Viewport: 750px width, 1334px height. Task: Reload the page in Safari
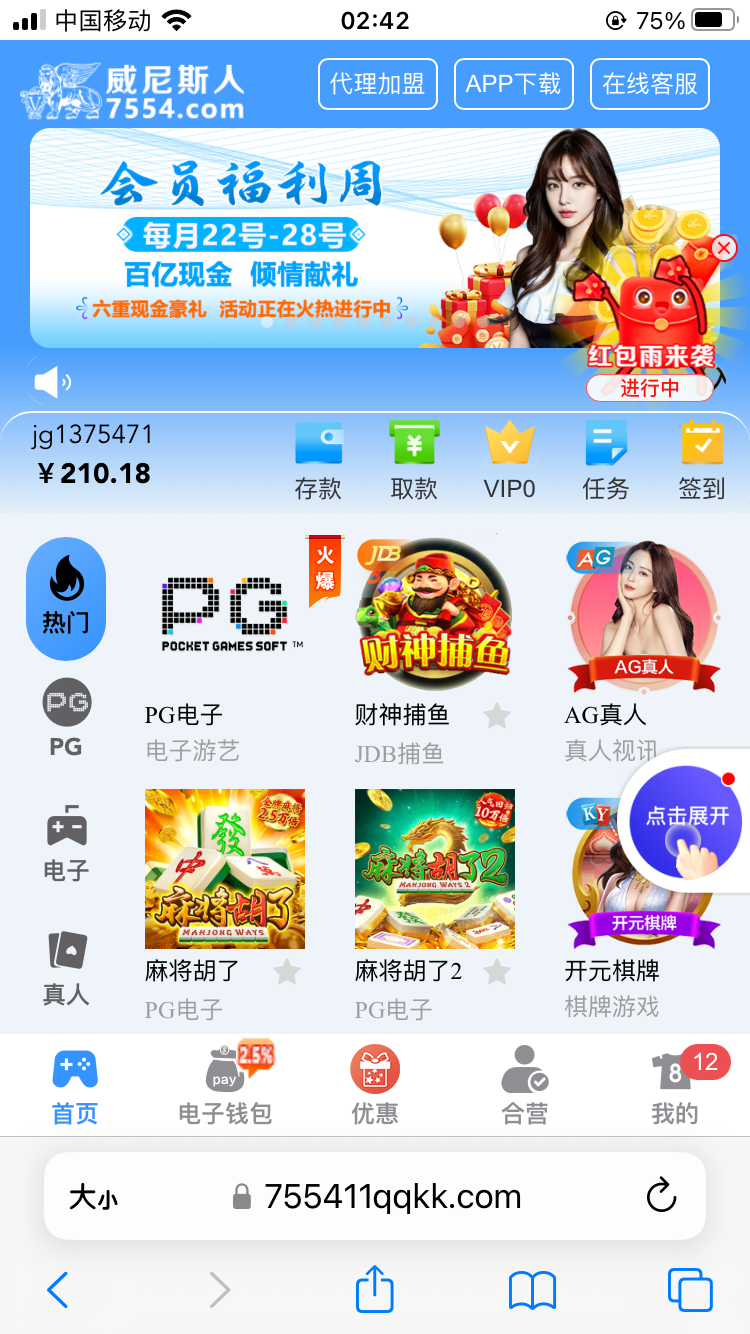(x=661, y=1196)
